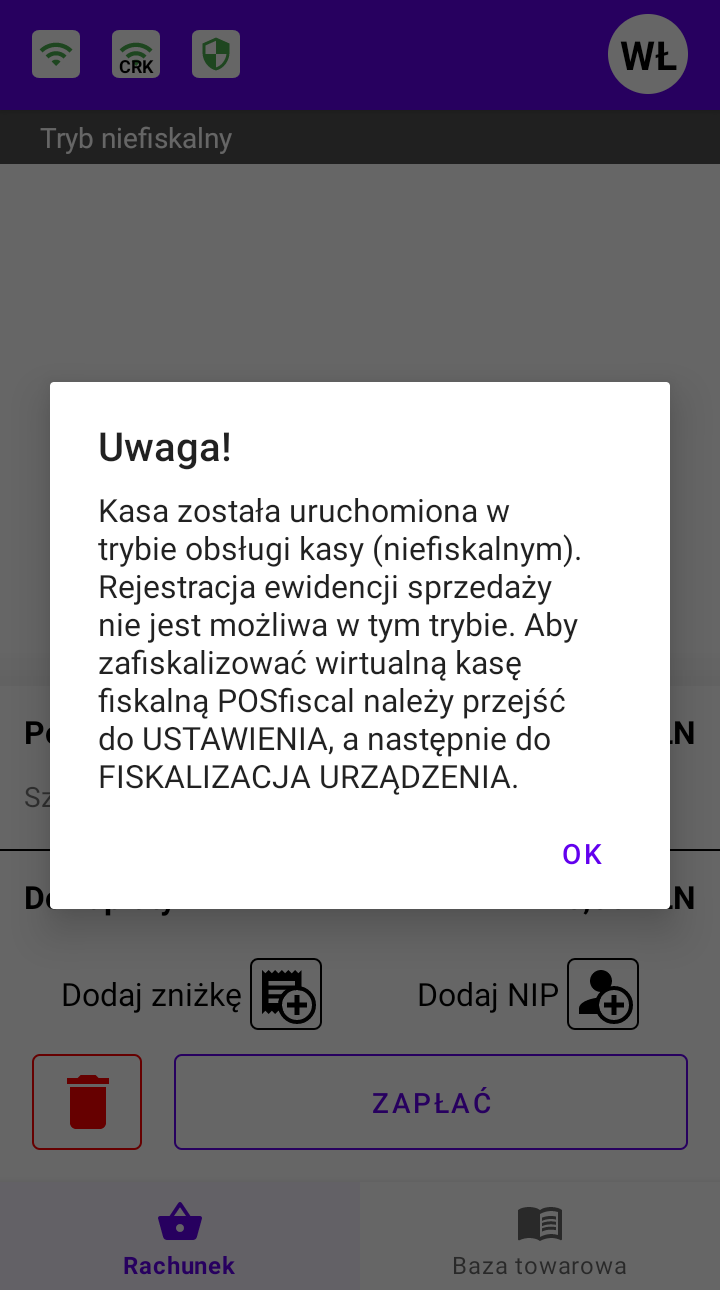Tap the CRK connection icon
Viewport: 720px width, 1290px height.
136,54
